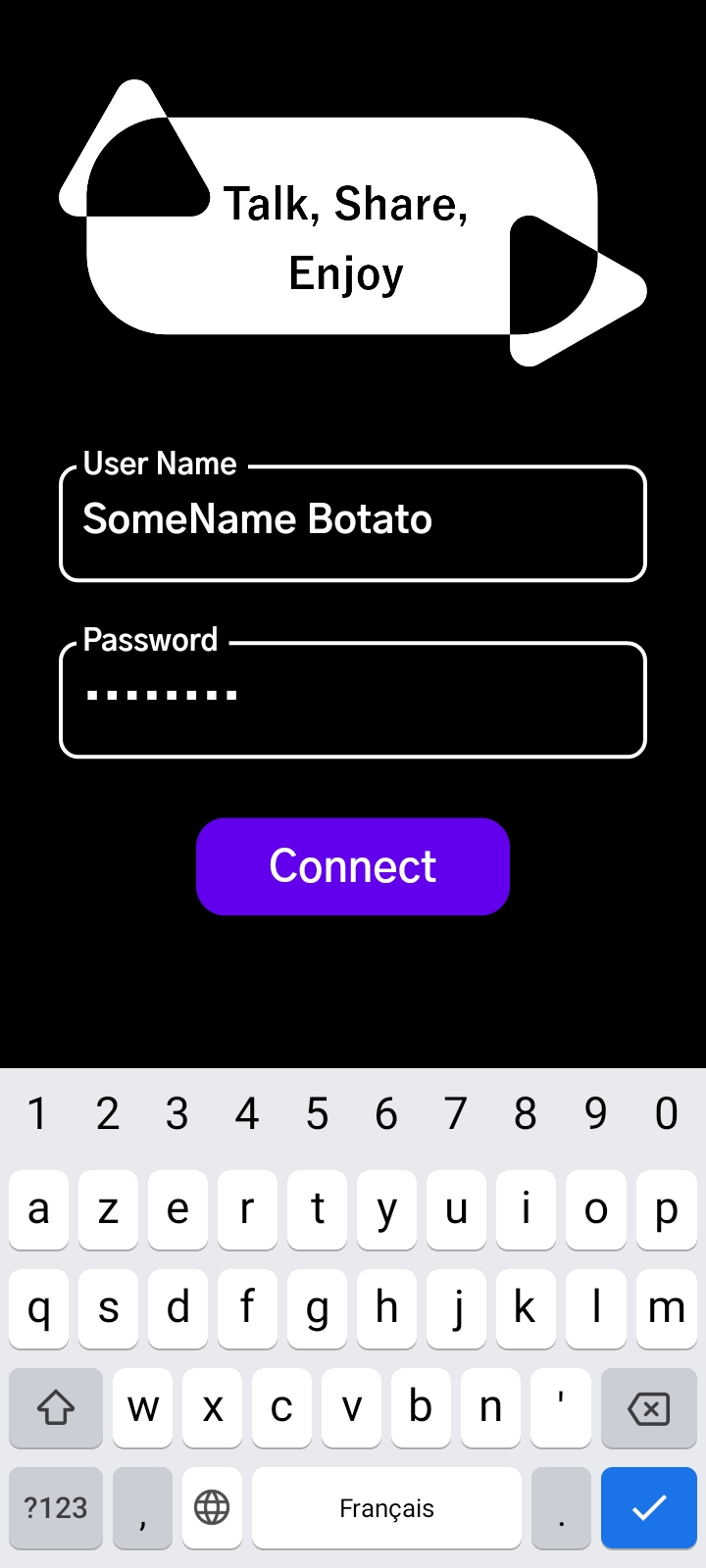Focus the Password field
706x1568 pixels.
pos(353,699)
